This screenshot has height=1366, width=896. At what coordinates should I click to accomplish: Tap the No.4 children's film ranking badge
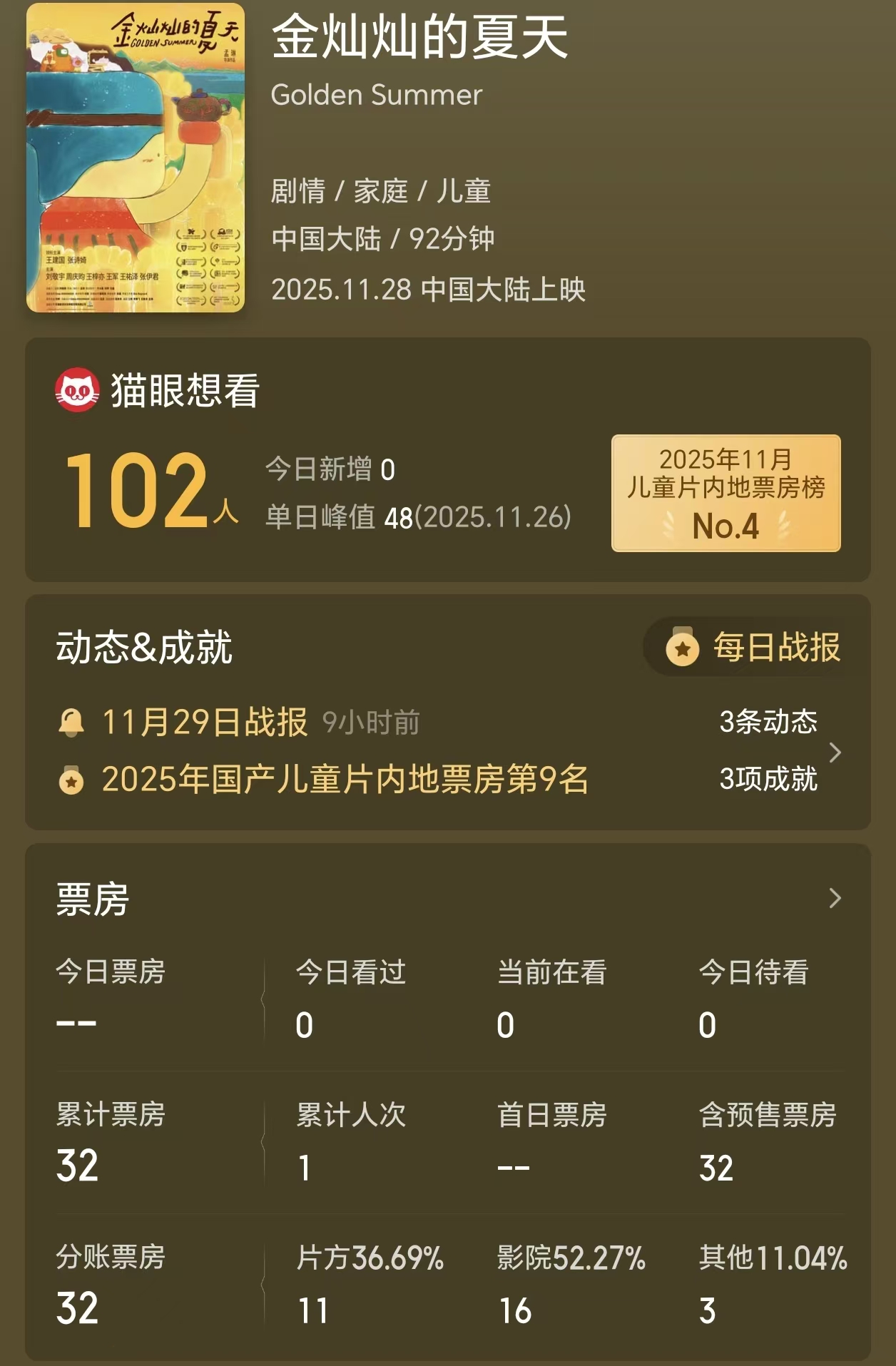tap(726, 493)
